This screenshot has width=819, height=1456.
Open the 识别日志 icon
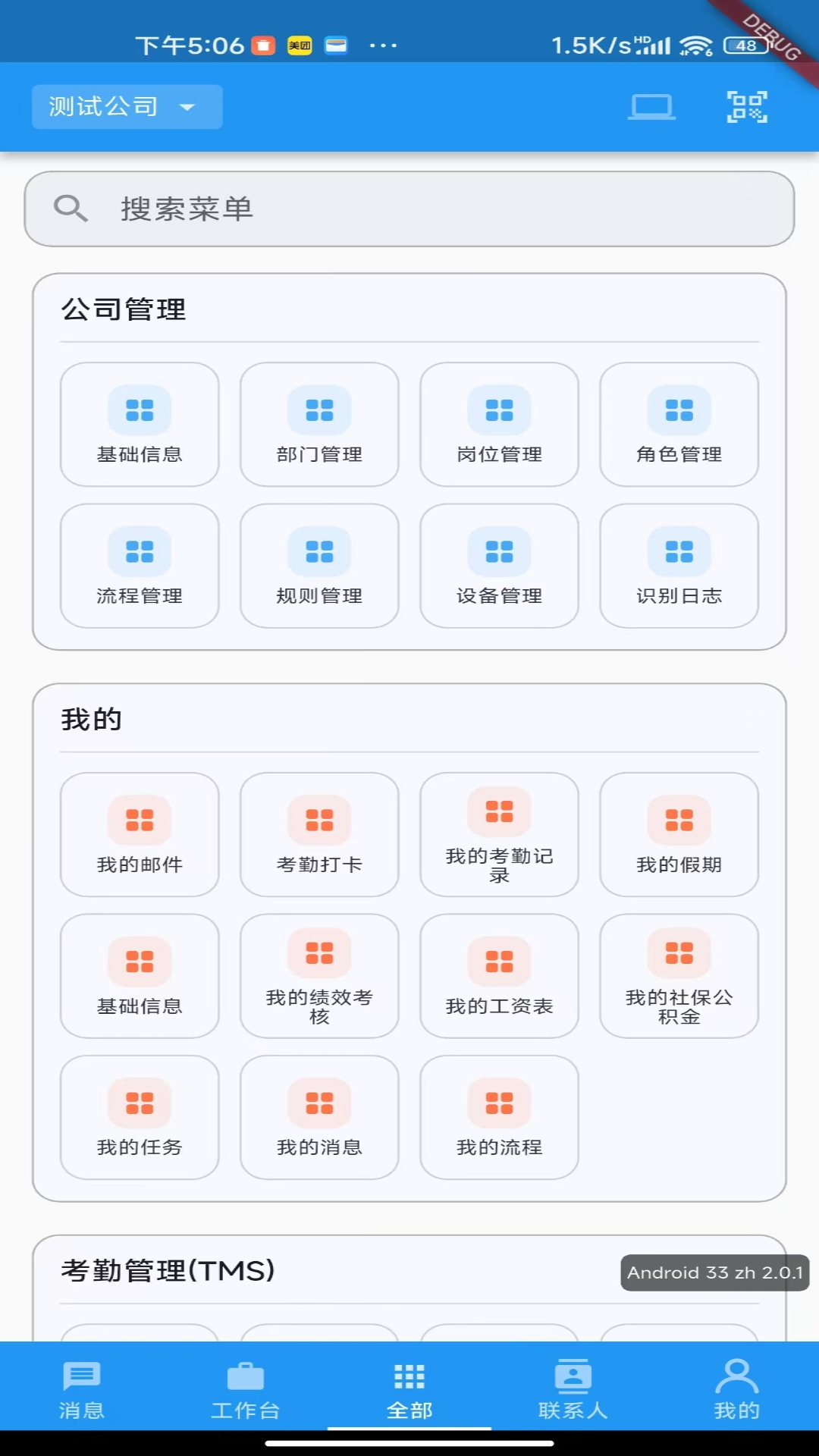tap(679, 566)
